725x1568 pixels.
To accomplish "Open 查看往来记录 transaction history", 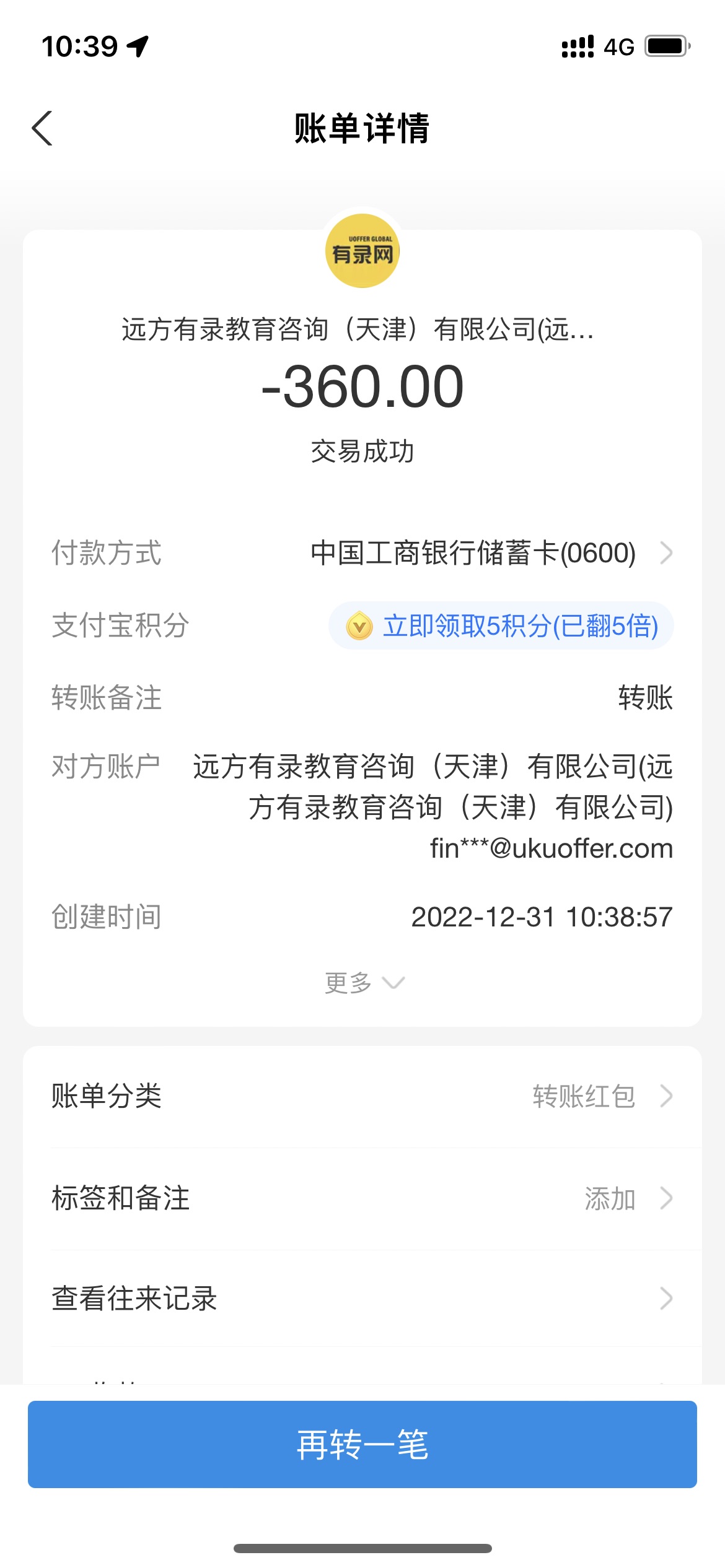I will pyautogui.click(x=362, y=1299).
